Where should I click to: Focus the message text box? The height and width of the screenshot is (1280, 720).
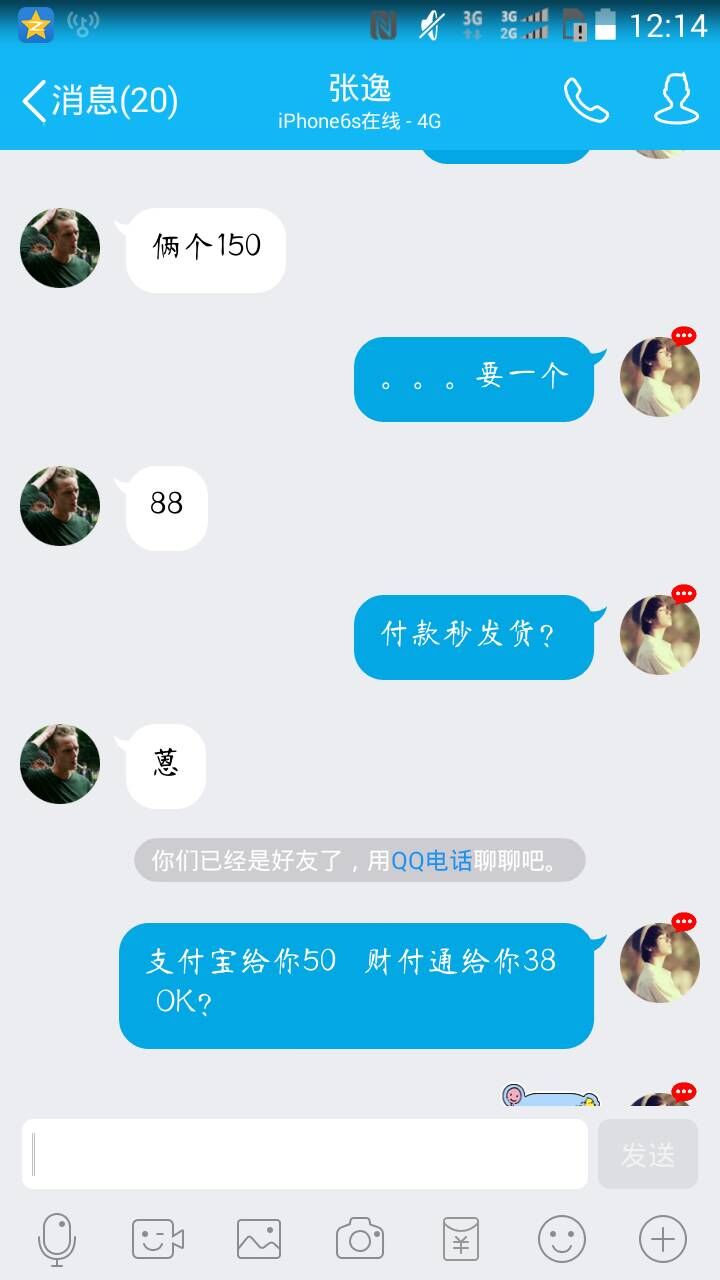tap(305, 1154)
